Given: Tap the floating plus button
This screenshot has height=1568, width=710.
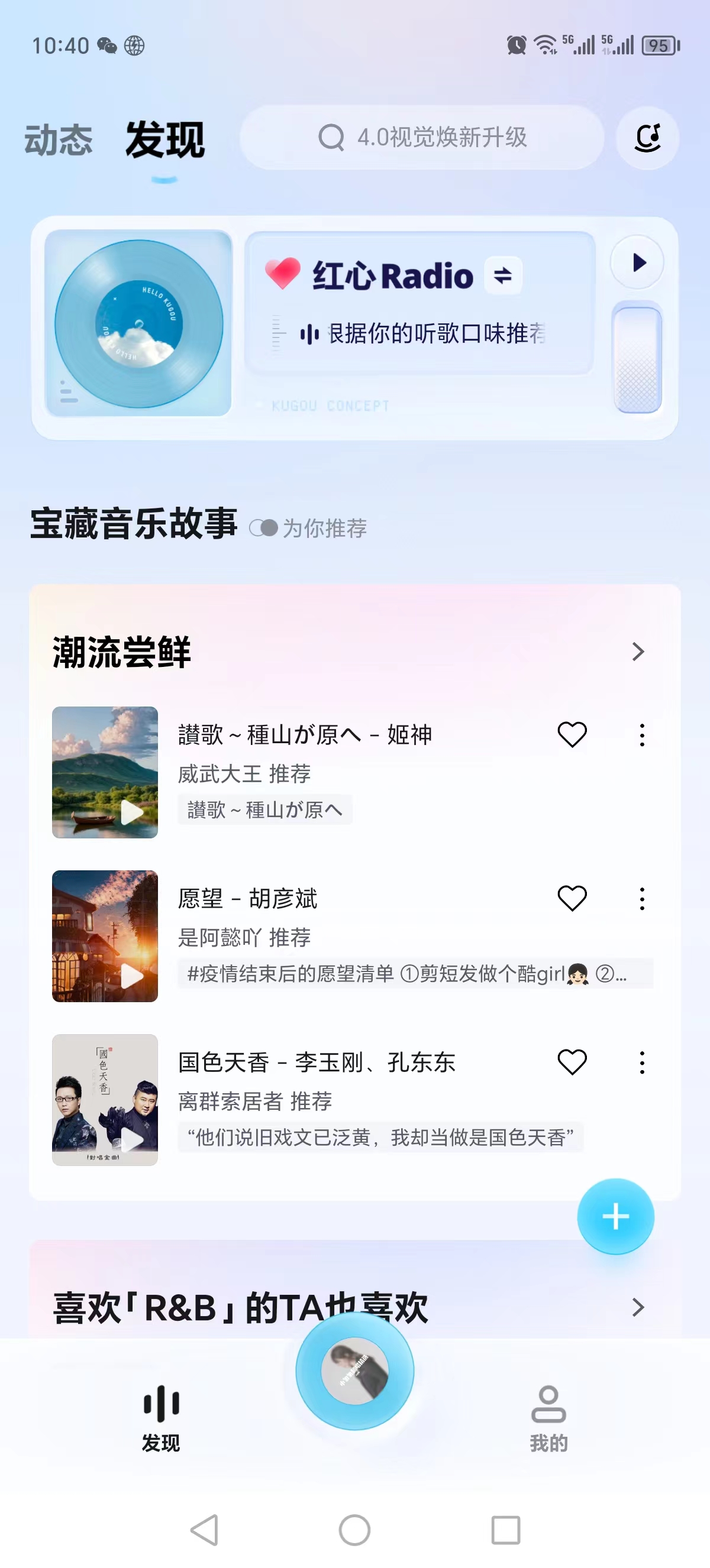Looking at the screenshot, I should click(615, 1217).
